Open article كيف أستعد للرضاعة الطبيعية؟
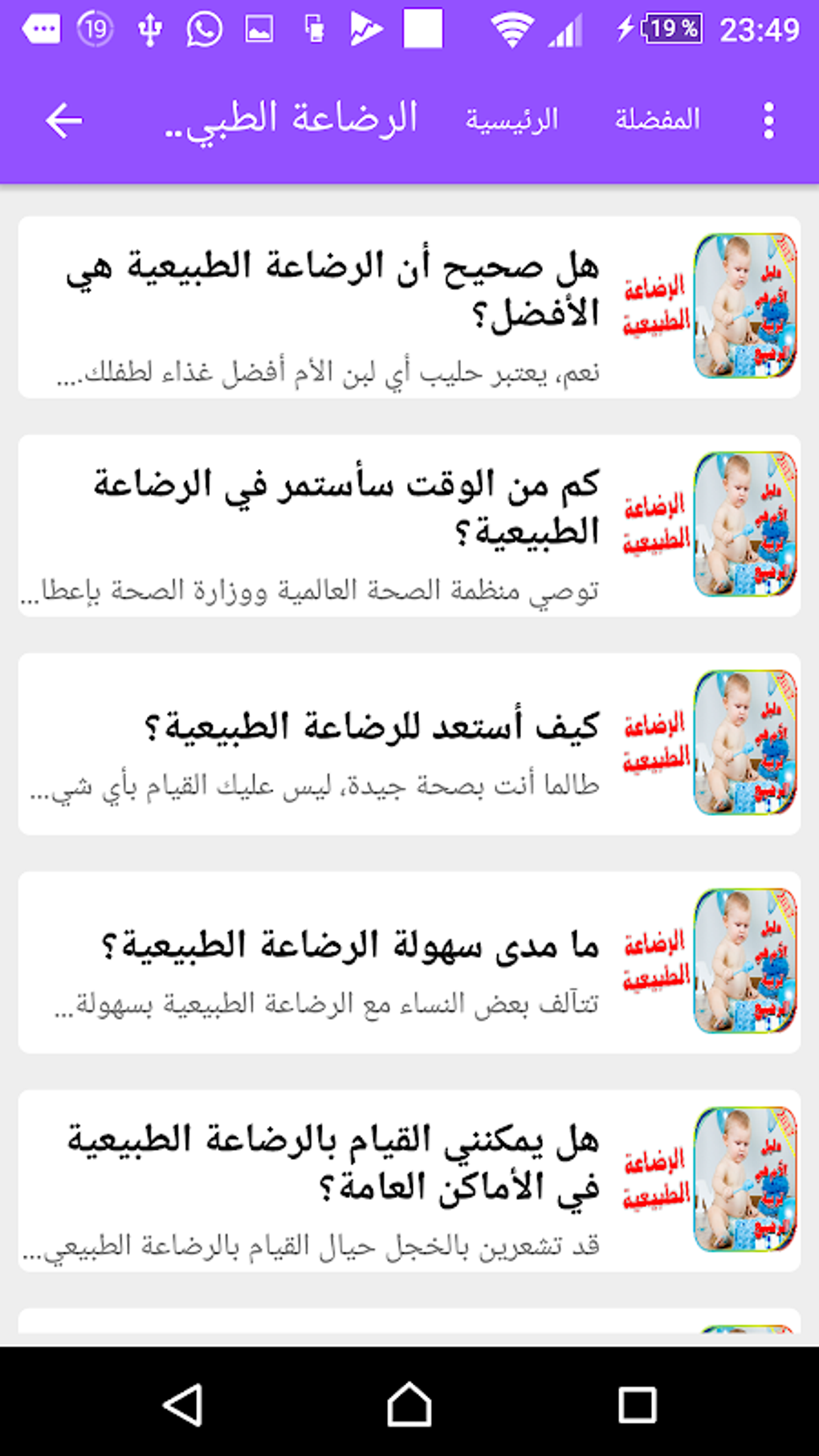This screenshot has width=819, height=1456. (x=409, y=744)
